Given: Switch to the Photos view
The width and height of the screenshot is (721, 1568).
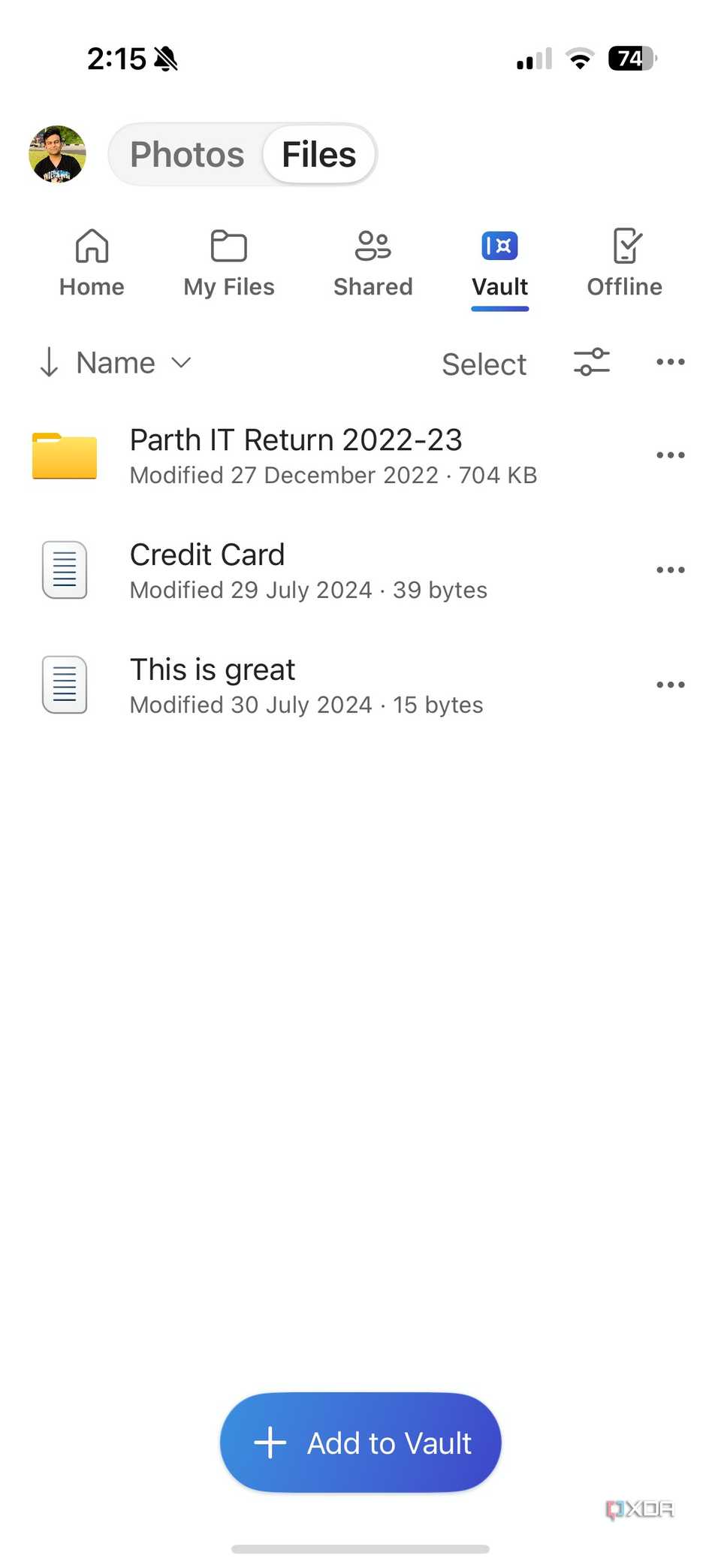Looking at the screenshot, I should click(x=186, y=154).
